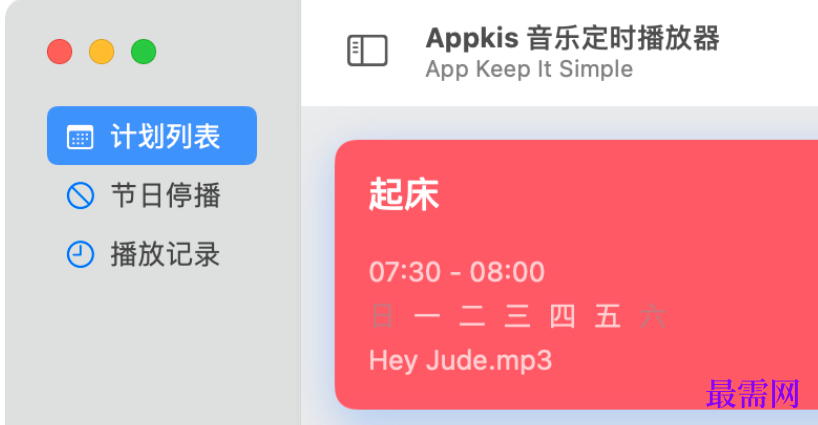Image resolution: width=818 pixels, height=425 pixels.
Task: Open 节日停播 in the sidebar
Action: [152, 195]
